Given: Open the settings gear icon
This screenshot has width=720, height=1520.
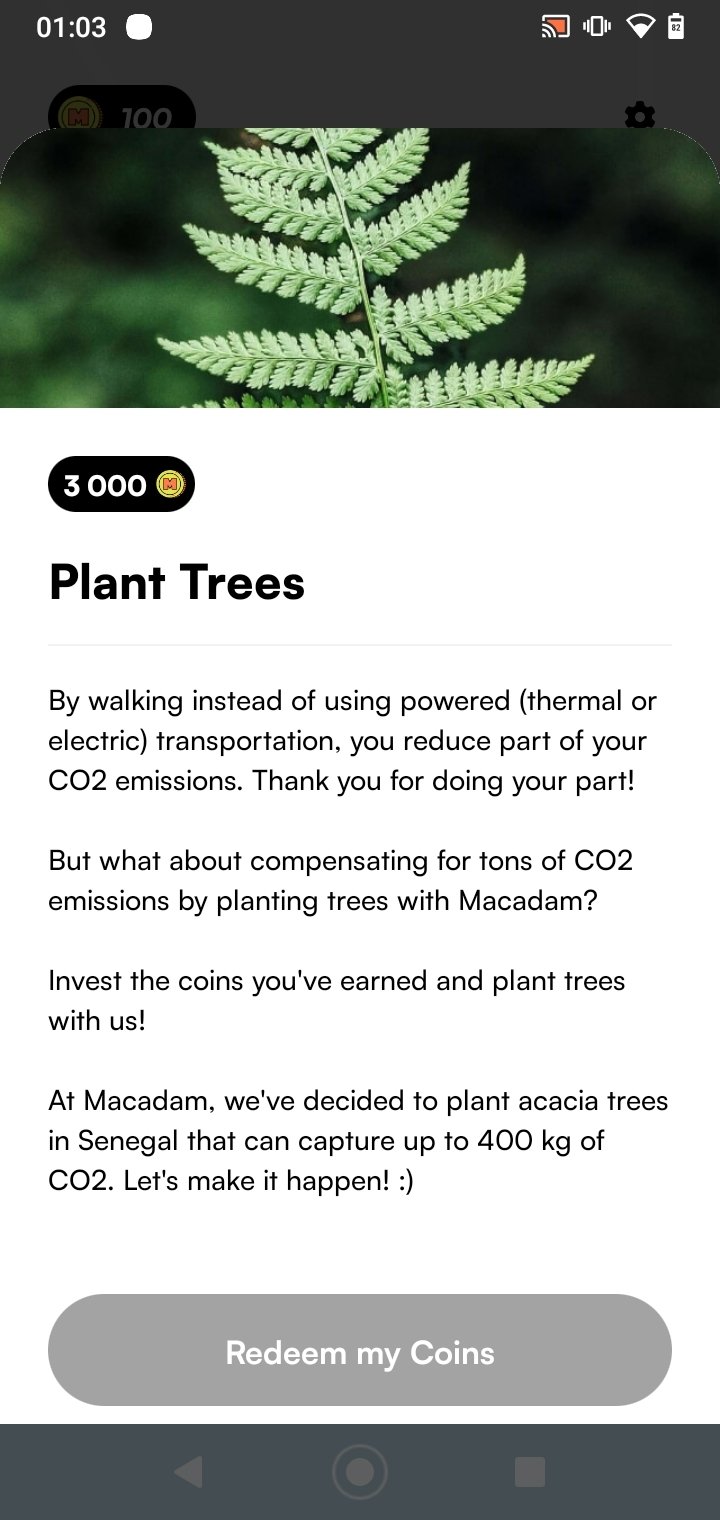Looking at the screenshot, I should [640, 114].
